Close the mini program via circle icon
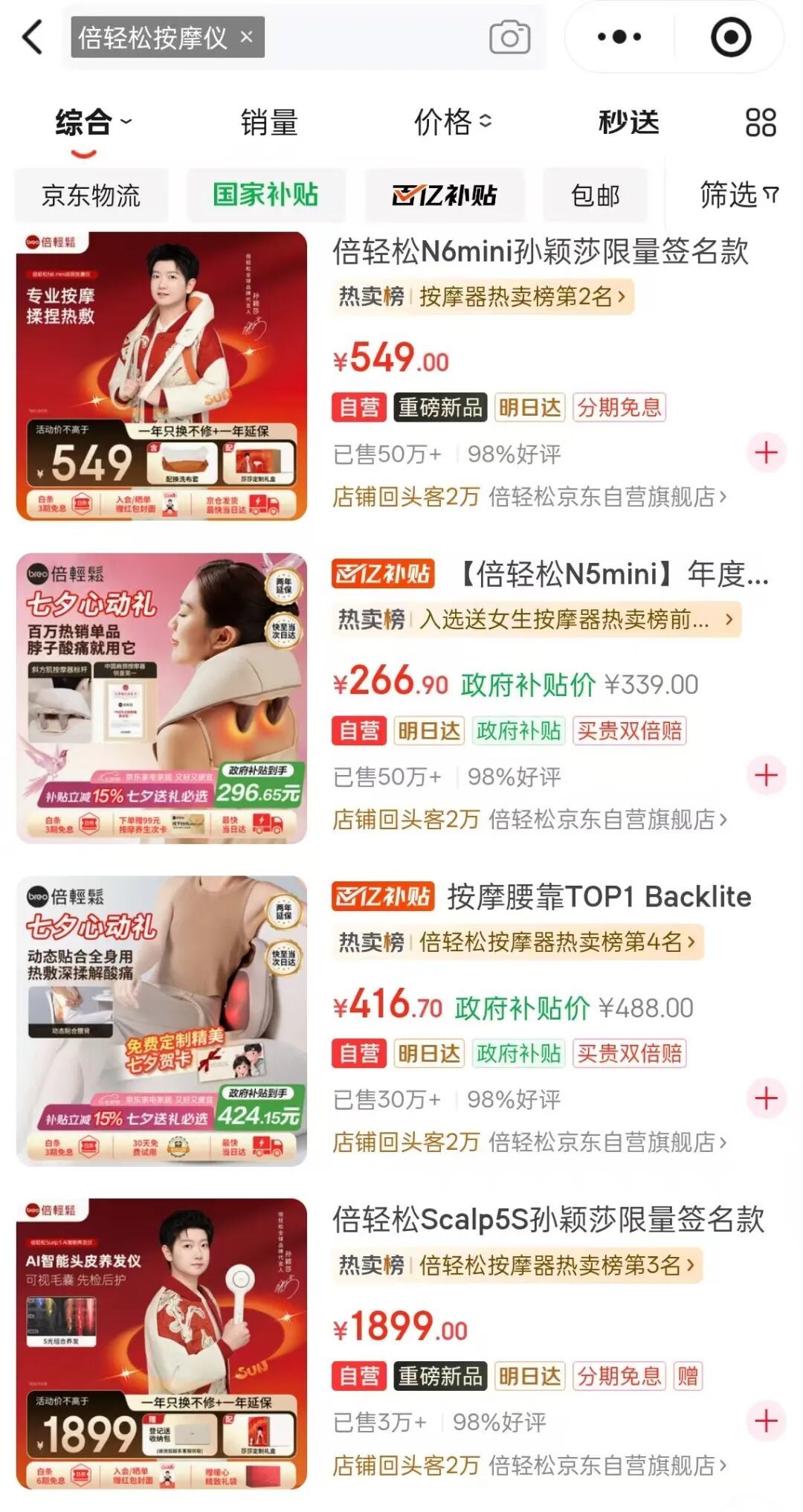This screenshot has width=803, height=1512. click(x=731, y=37)
